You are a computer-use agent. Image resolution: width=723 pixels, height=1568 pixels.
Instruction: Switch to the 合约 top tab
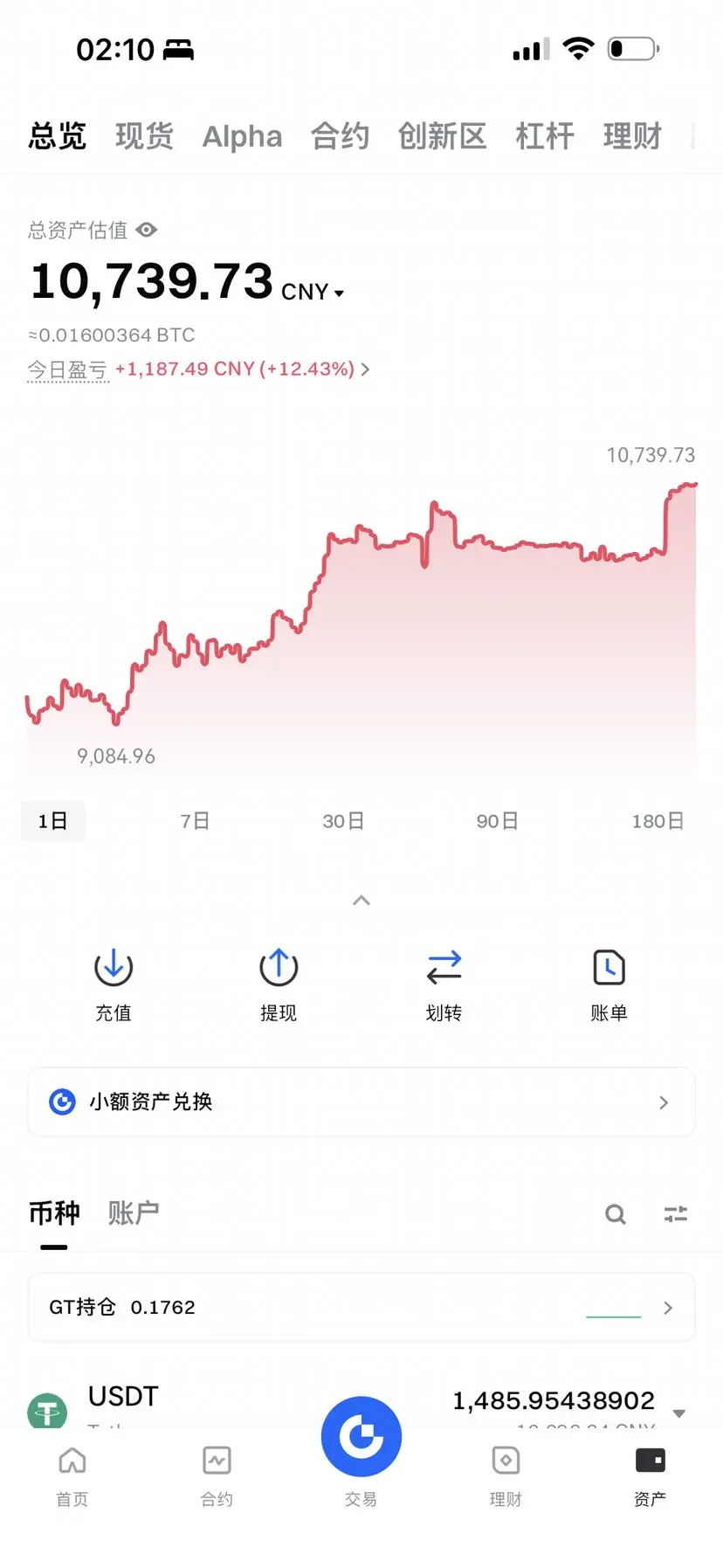340,136
